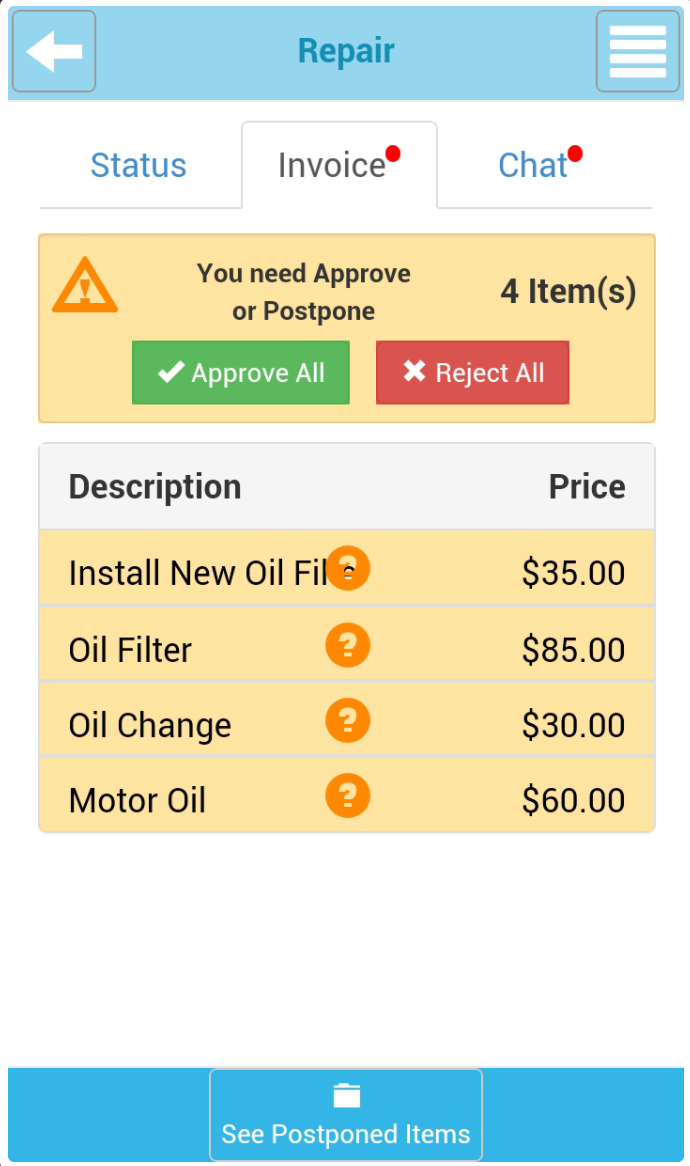Reject all invoice items
690x1166 pixels.
[473, 373]
